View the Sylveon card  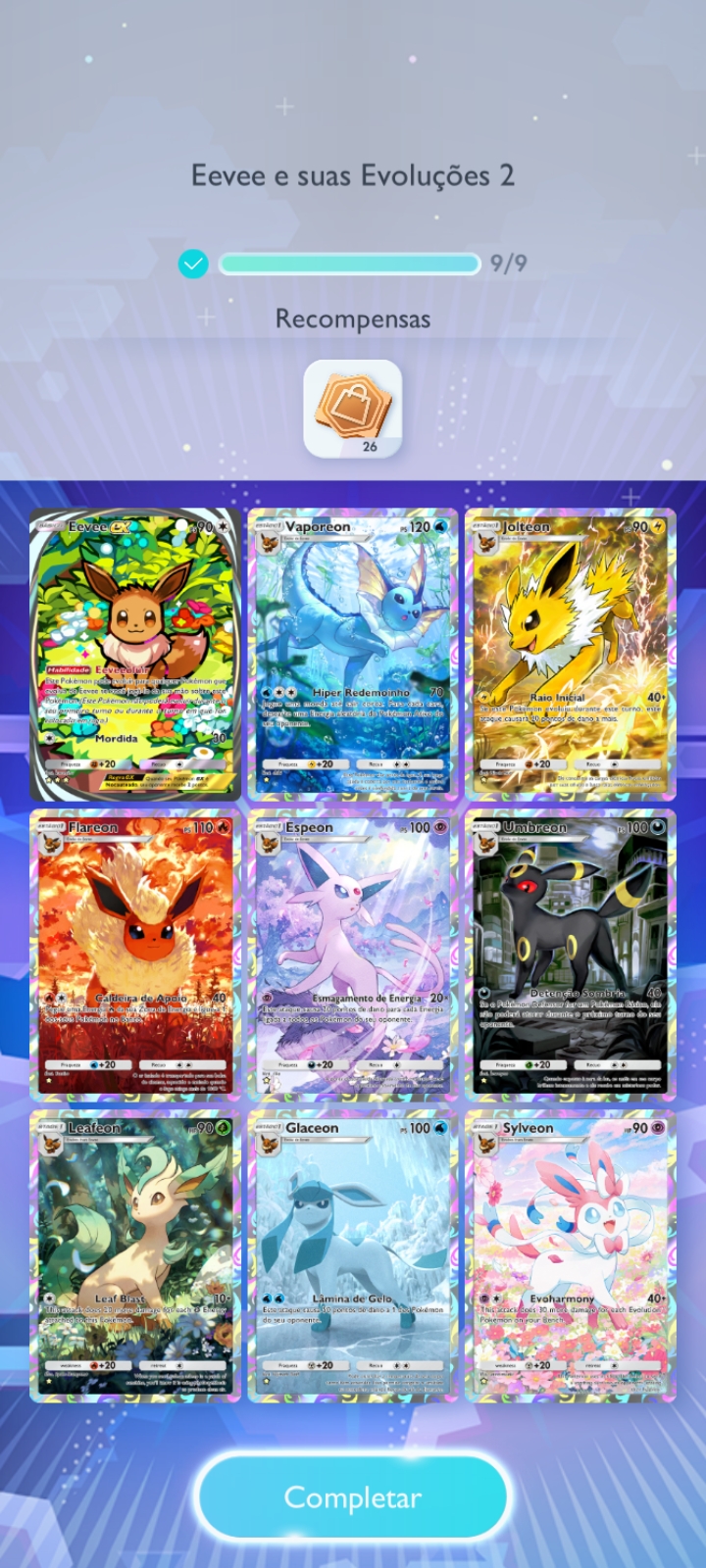click(570, 1256)
